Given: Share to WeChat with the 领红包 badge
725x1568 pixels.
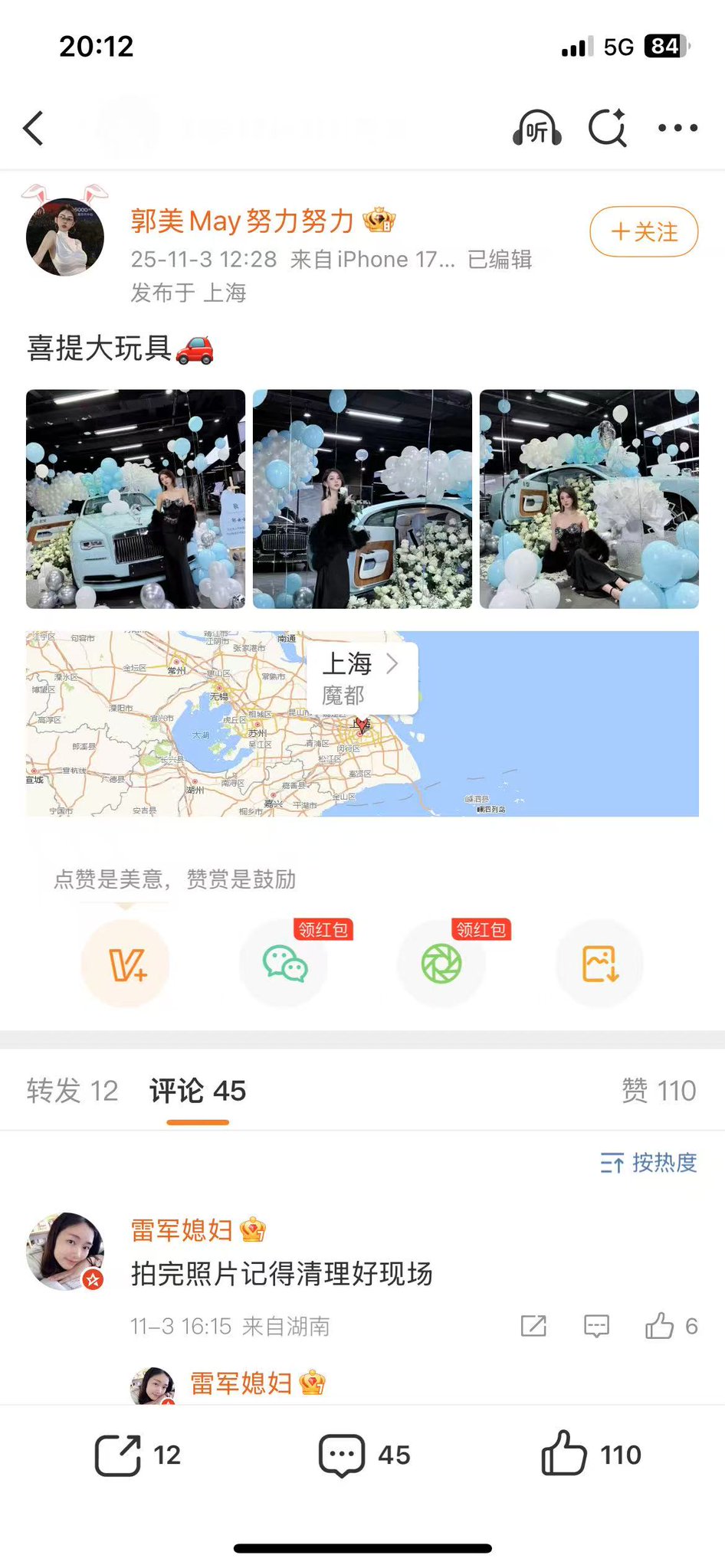Looking at the screenshot, I should pyautogui.click(x=284, y=964).
